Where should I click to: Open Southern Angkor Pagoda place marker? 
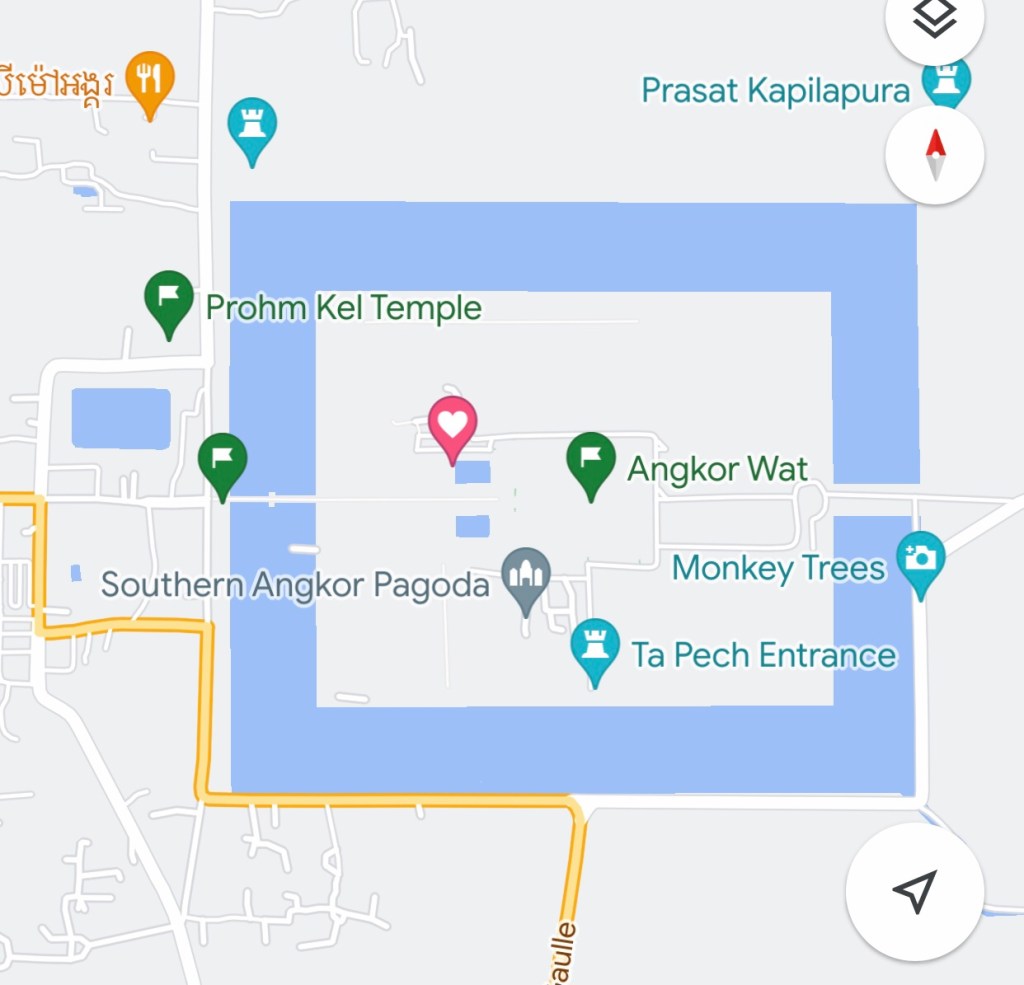coord(526,577)
